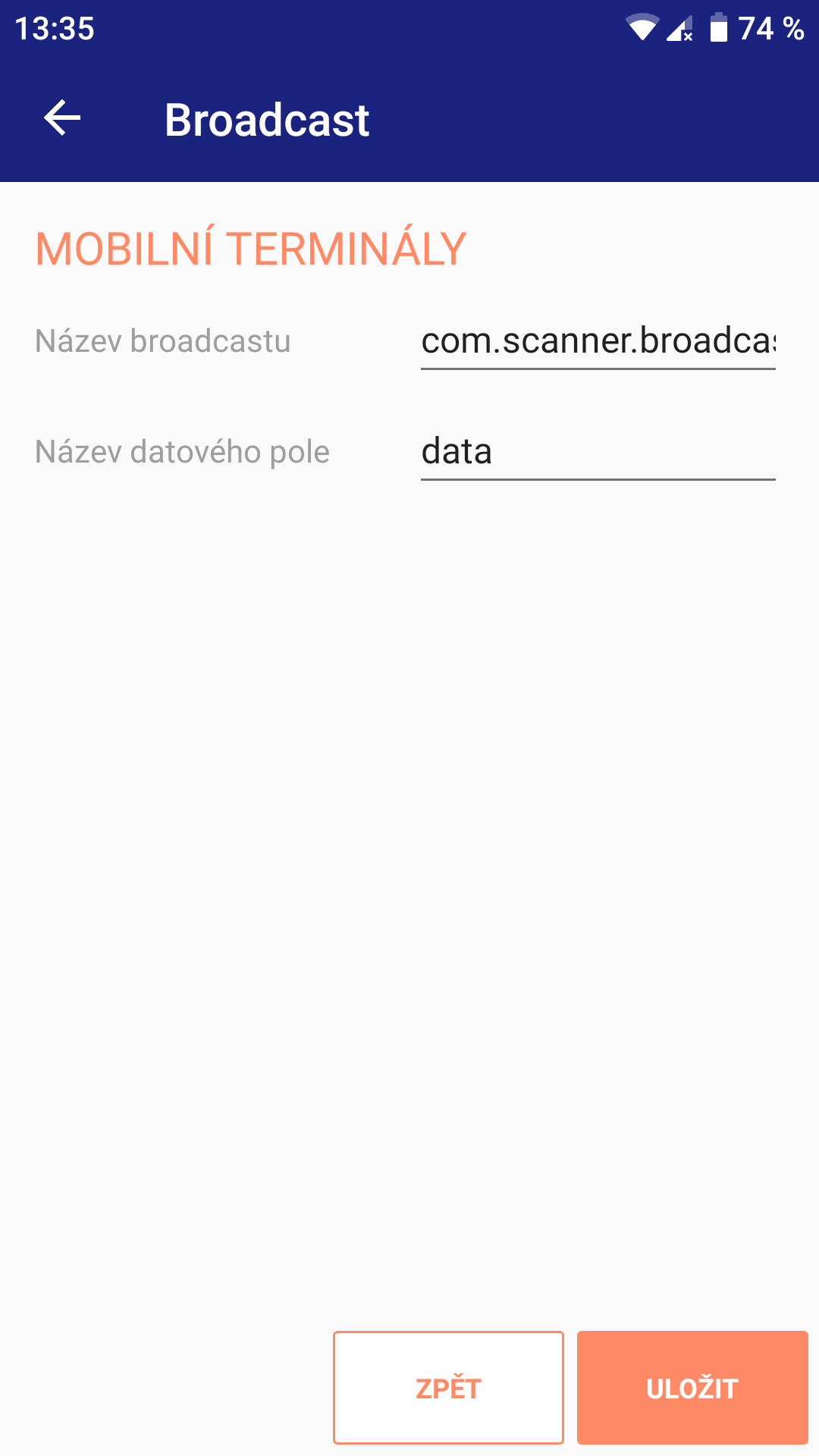Screen dimensions: 819x1456
Task: Tap the ZPĚT button
Action: pos(448,1388)
